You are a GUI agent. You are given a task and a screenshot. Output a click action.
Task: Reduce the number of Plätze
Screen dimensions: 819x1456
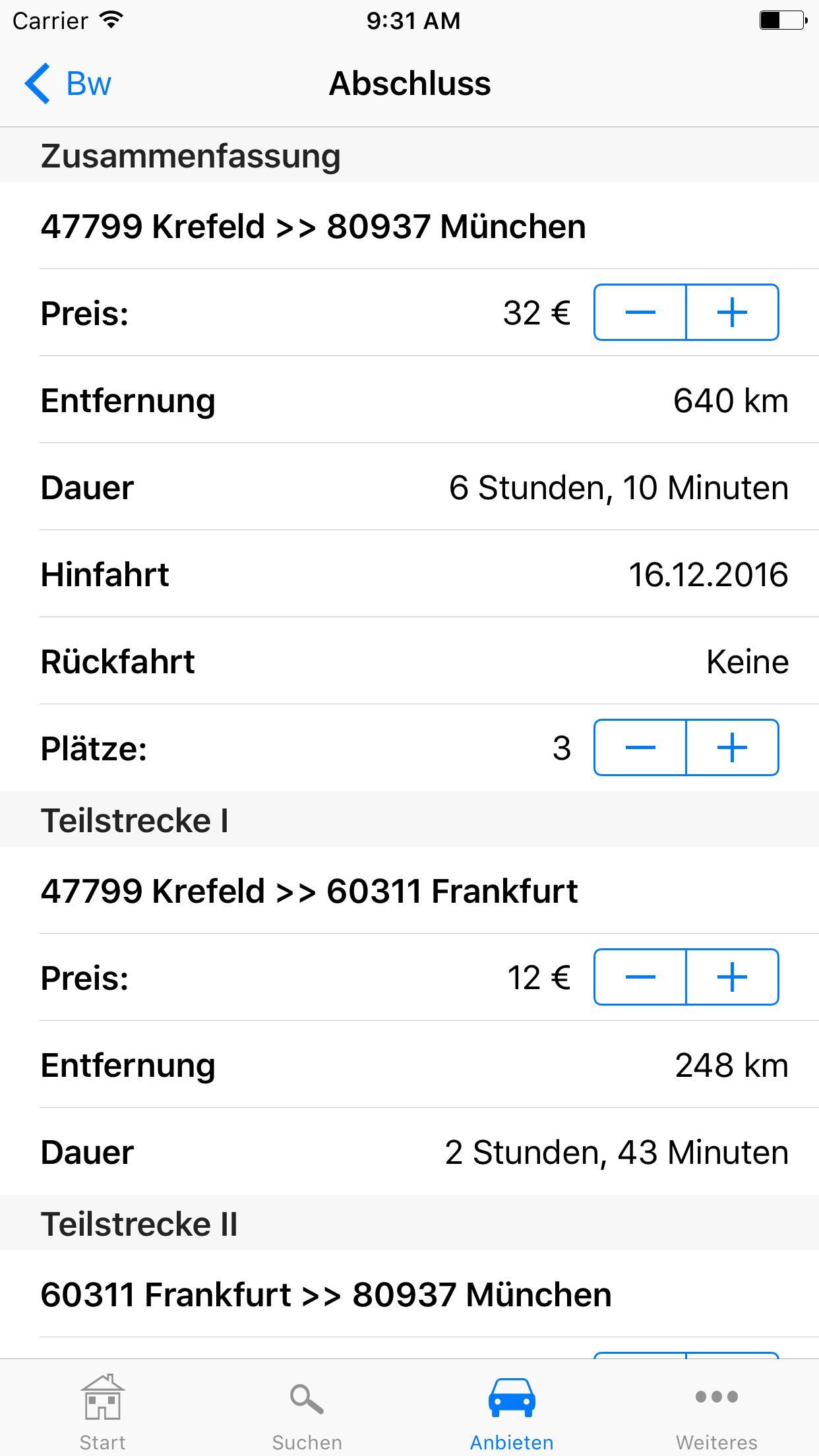(x=640, y=748)
